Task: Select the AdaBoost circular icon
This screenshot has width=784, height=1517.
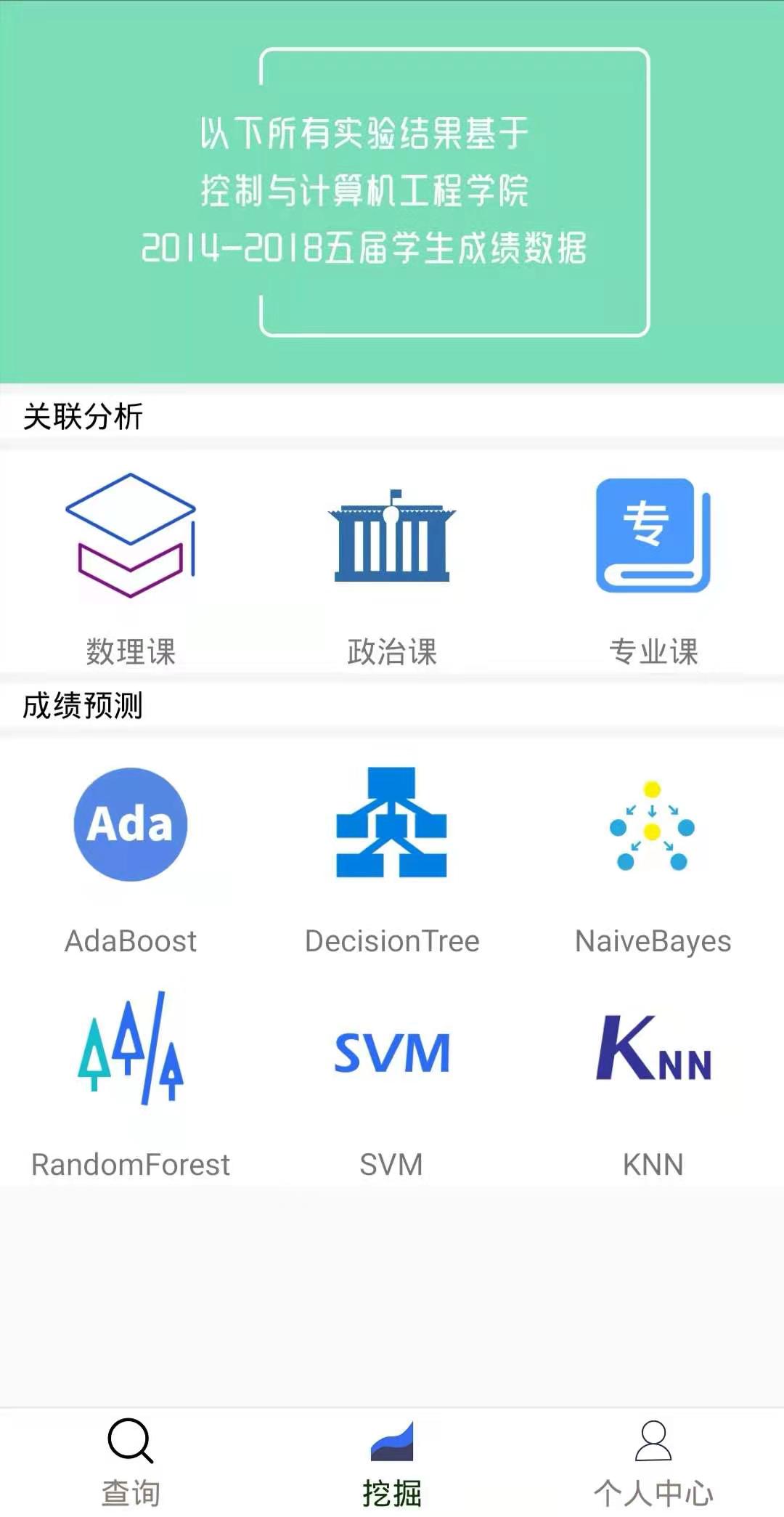Action: (x=131, y=824)
